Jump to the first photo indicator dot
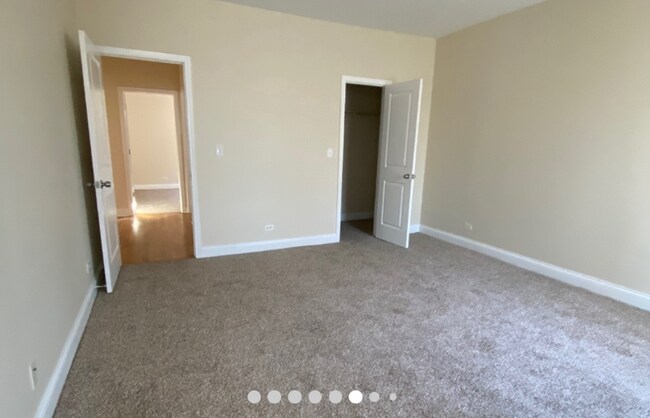 pyautogui.click(x=254, y=397)
